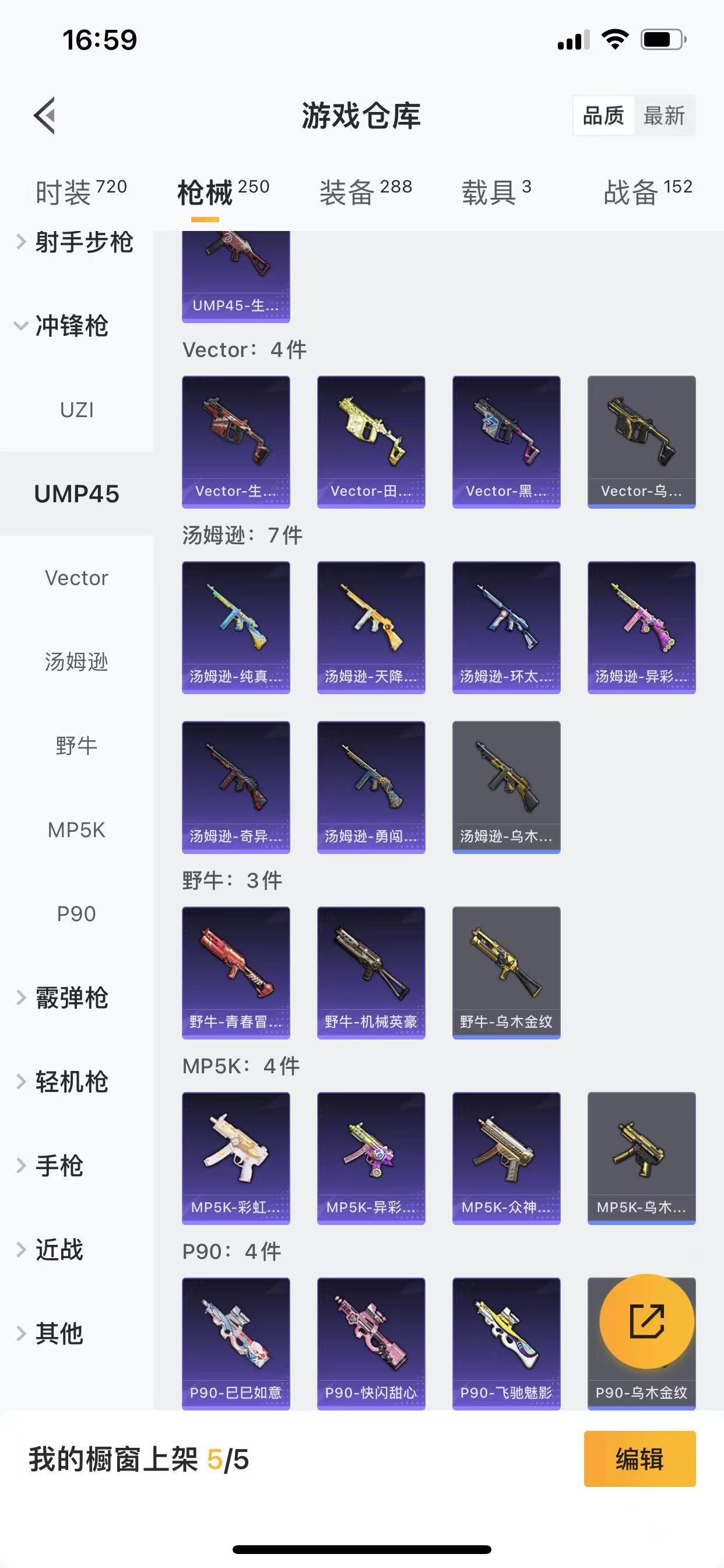
Task: Open the 野牛-机械英豪 skin
Action: point(371,972)
